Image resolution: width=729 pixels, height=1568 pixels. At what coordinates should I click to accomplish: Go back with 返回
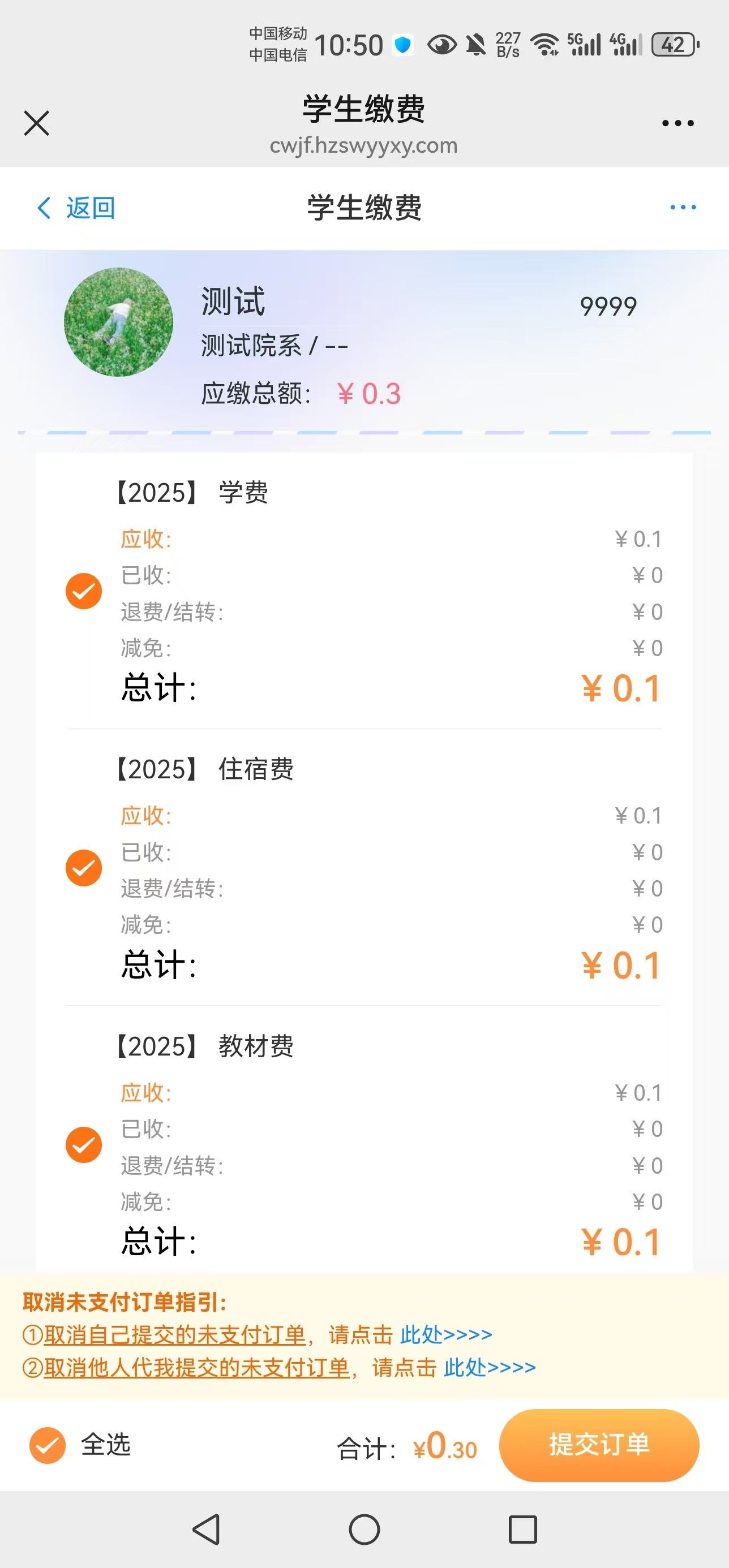(x=76, y=208)
